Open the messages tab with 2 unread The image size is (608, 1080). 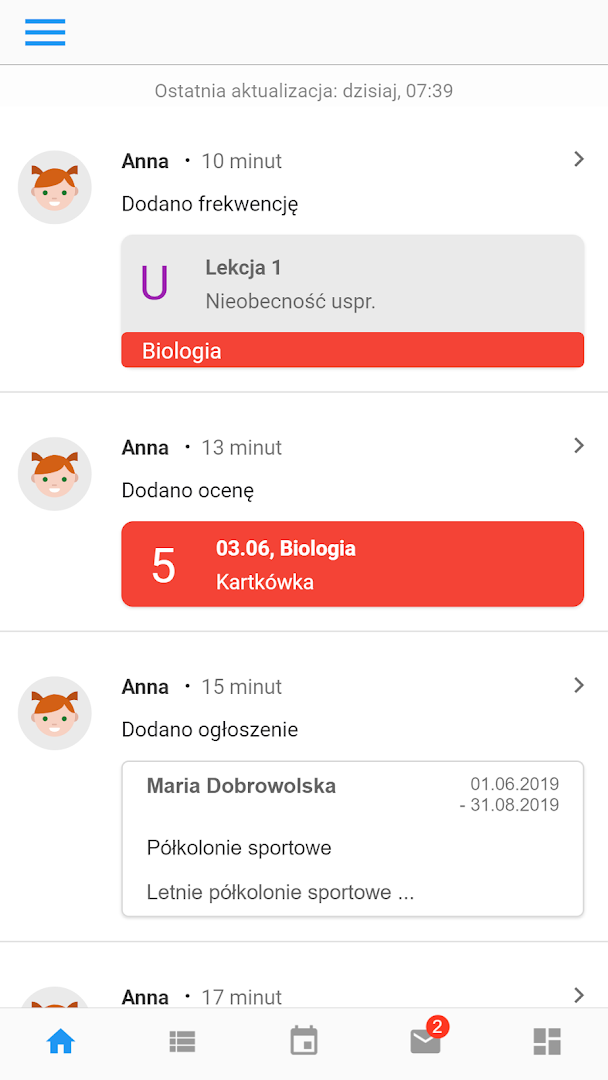(x=425, y=1042)
